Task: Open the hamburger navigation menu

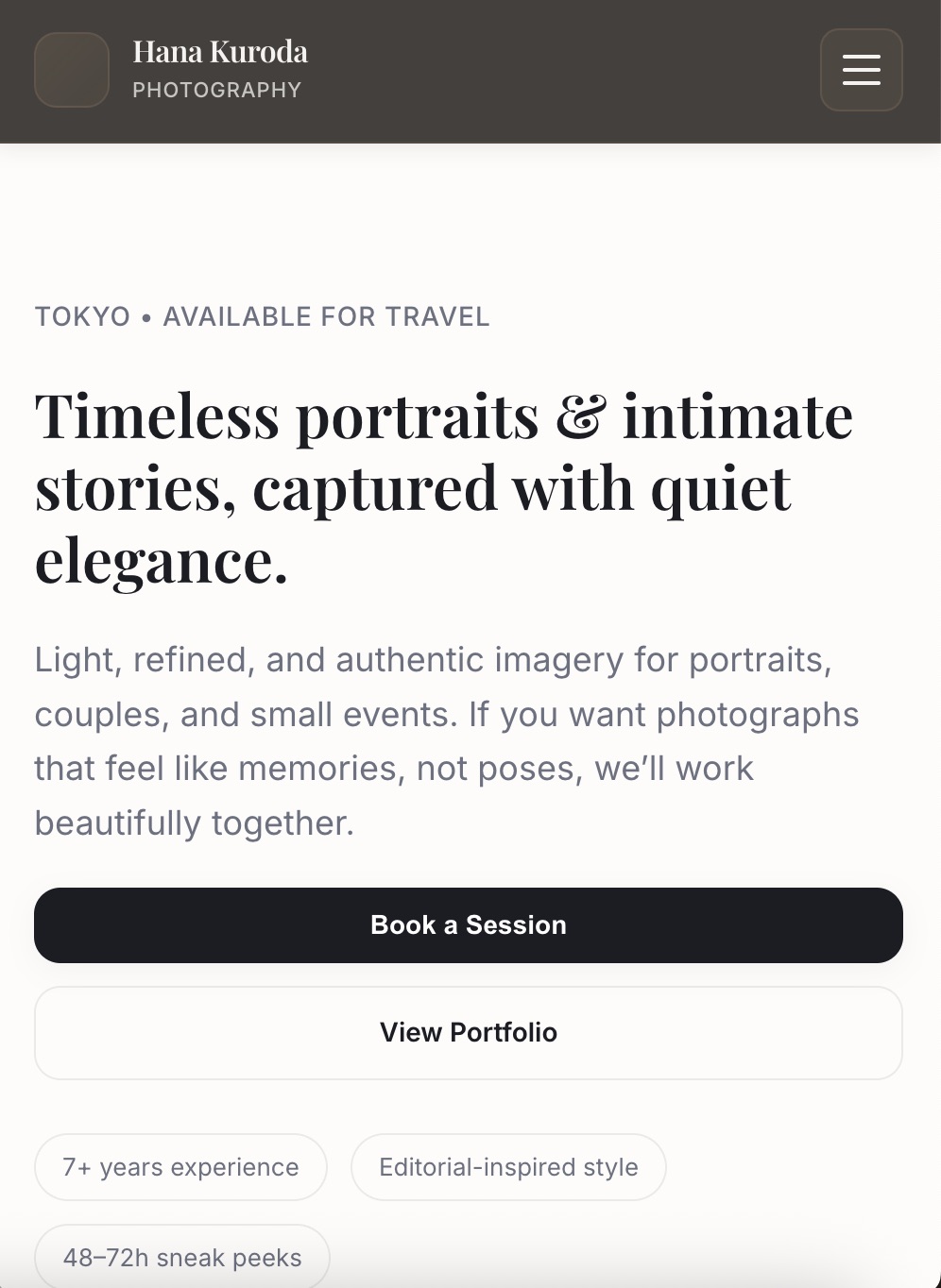Action: [x=861, y=70]
